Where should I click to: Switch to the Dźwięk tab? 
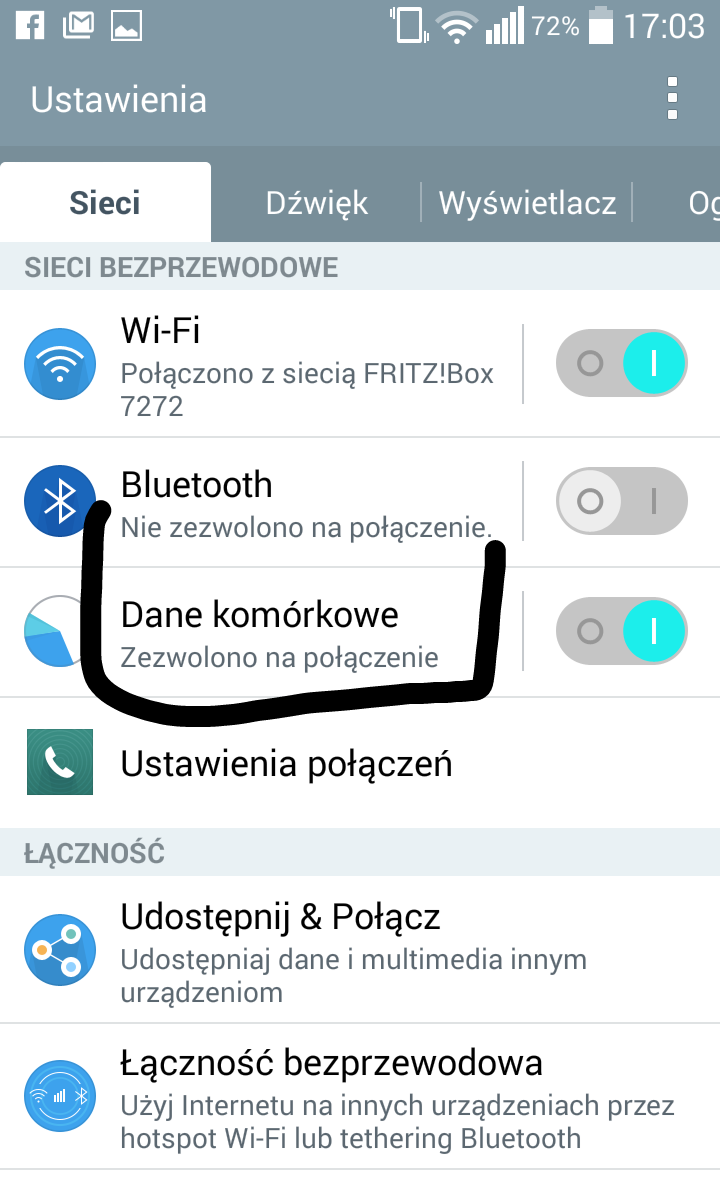pos(316,204)
